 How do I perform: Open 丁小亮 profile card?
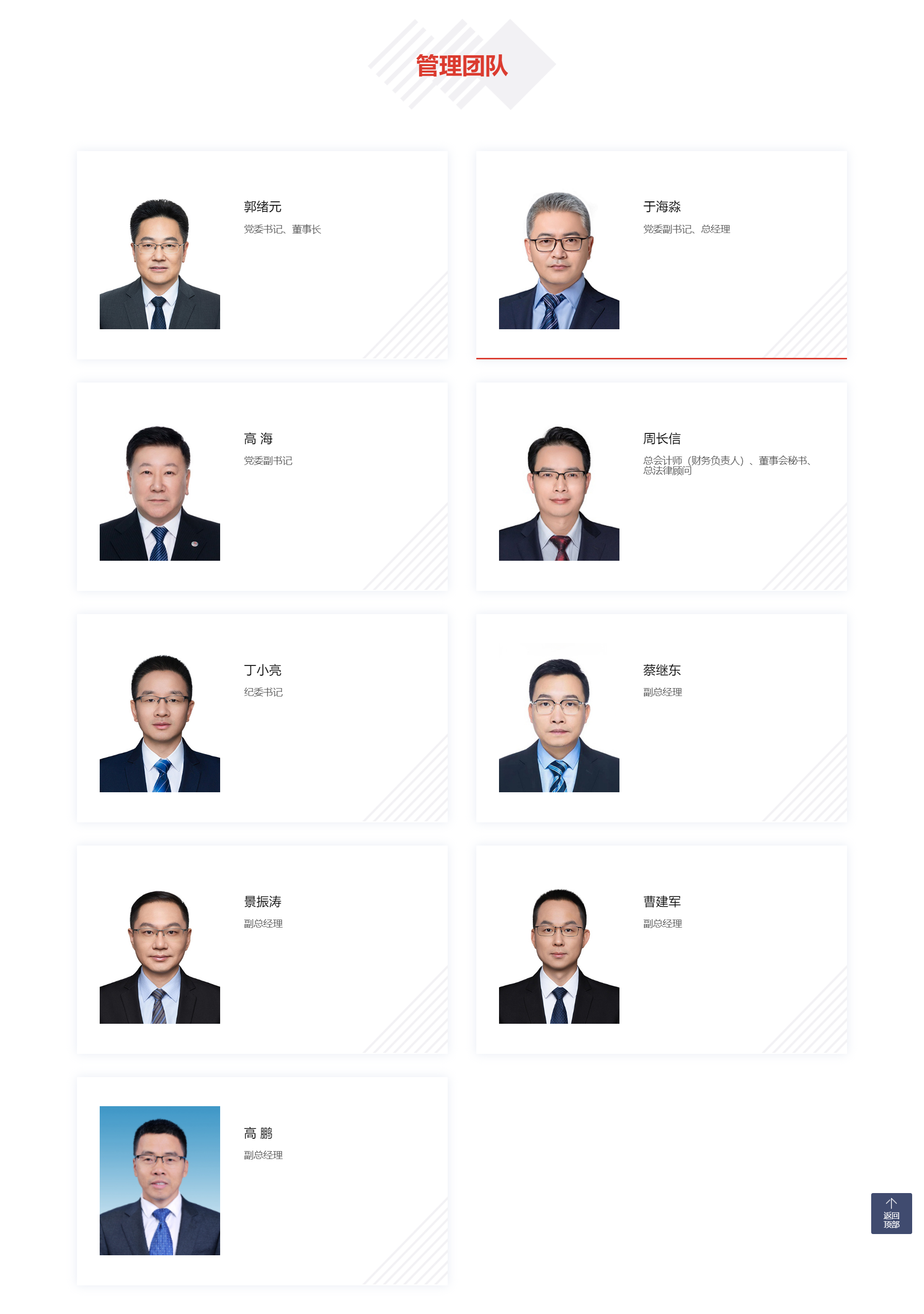pos(262,718)
